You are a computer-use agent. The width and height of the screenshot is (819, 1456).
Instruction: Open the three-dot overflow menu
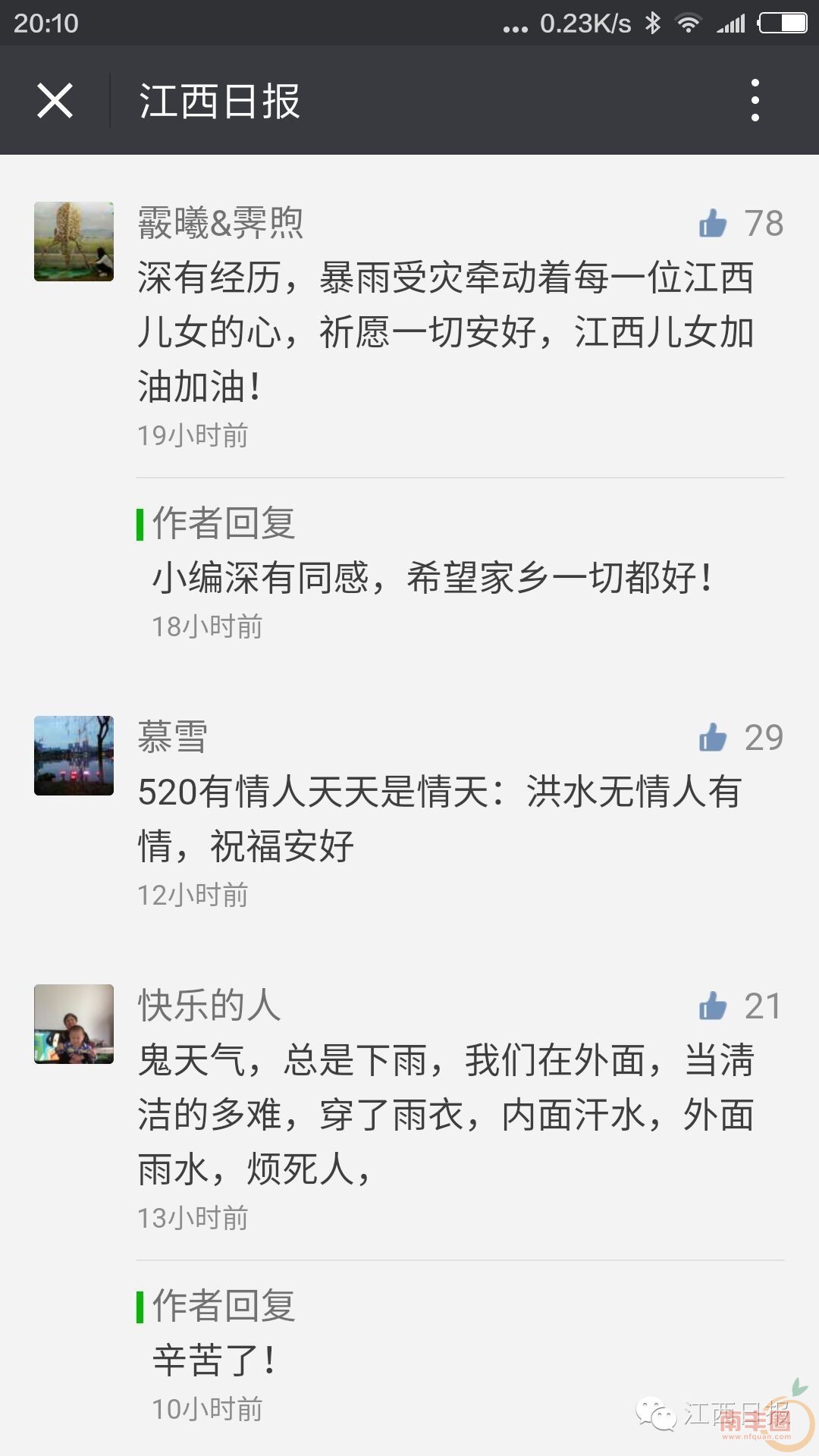pos(755,100)
